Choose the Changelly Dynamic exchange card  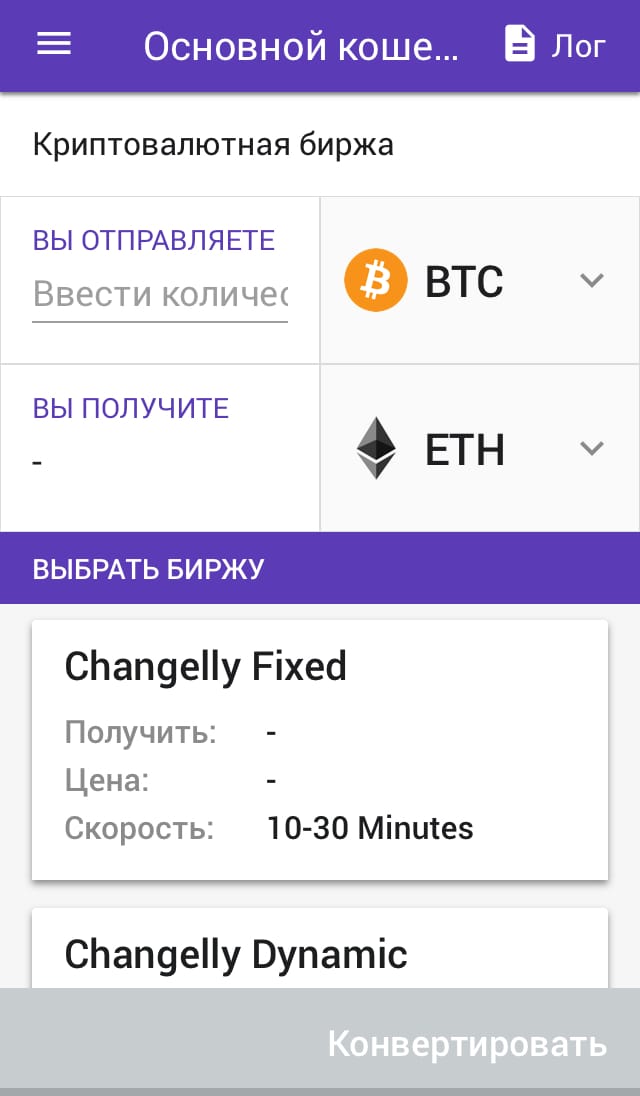pos(320,948)
